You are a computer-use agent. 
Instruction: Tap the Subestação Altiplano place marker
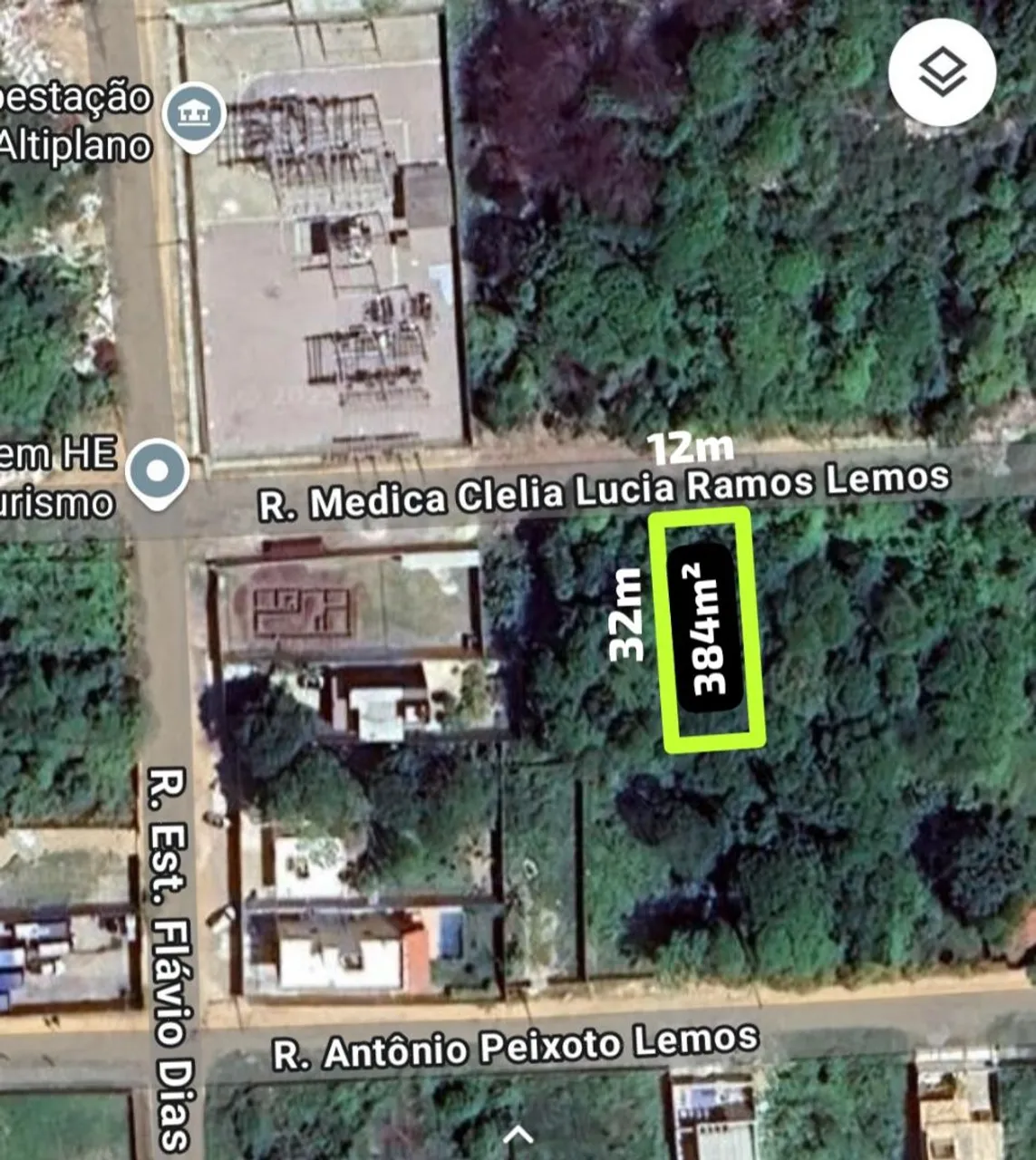194,115
